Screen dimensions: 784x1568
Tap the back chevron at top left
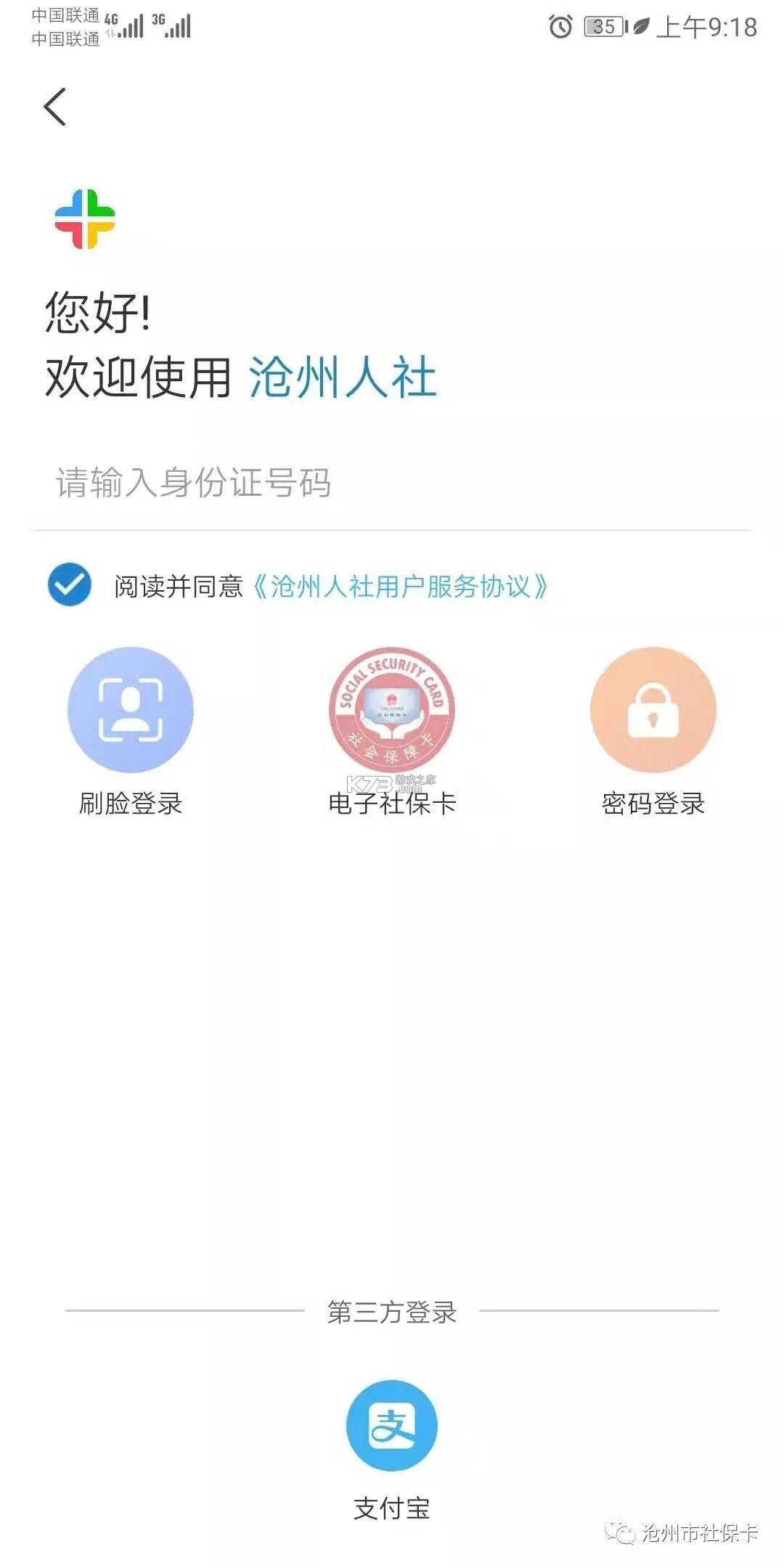pyautogui.click(x=53, y=107)
